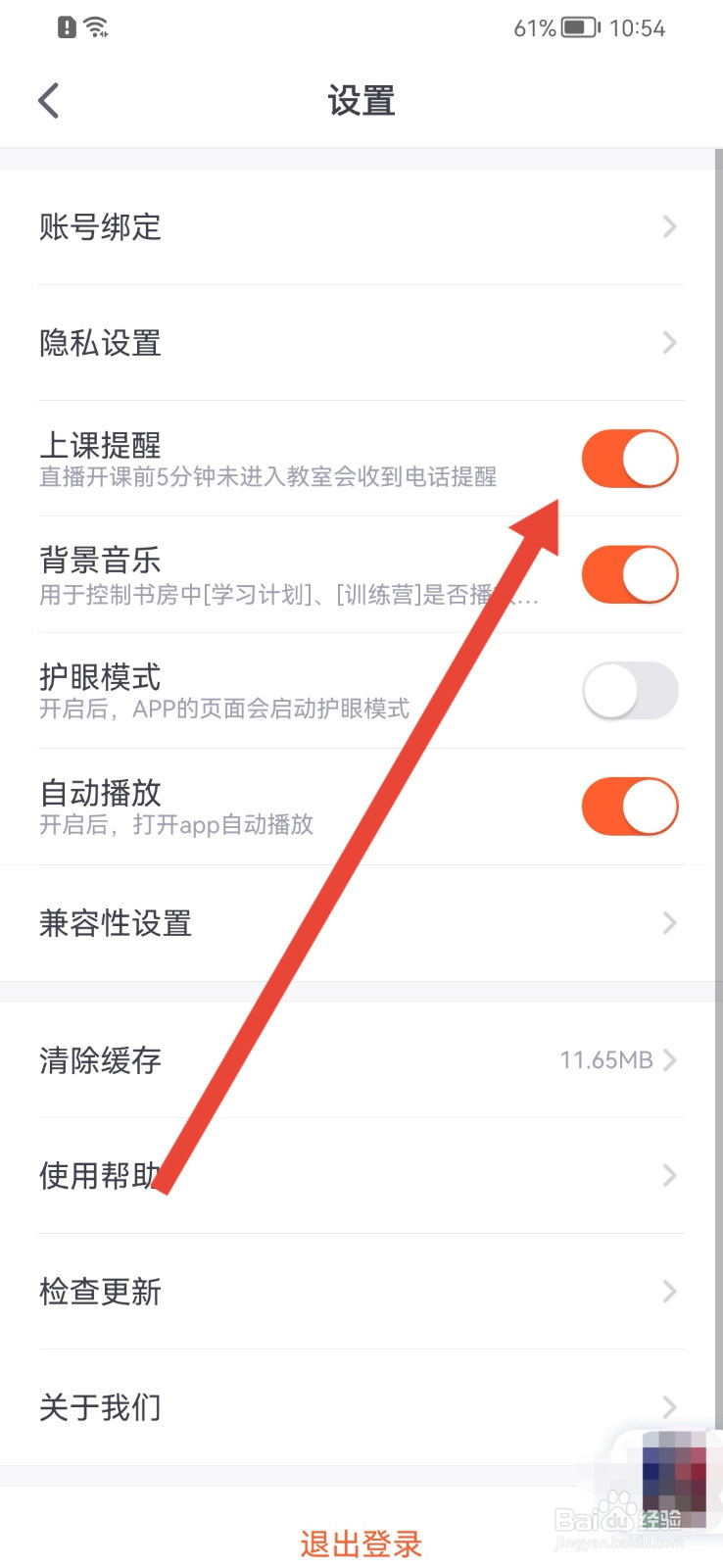Enable 护眼模式 eye protection mode
This screenshot has height=1568, width=723.
pos(630,690)
